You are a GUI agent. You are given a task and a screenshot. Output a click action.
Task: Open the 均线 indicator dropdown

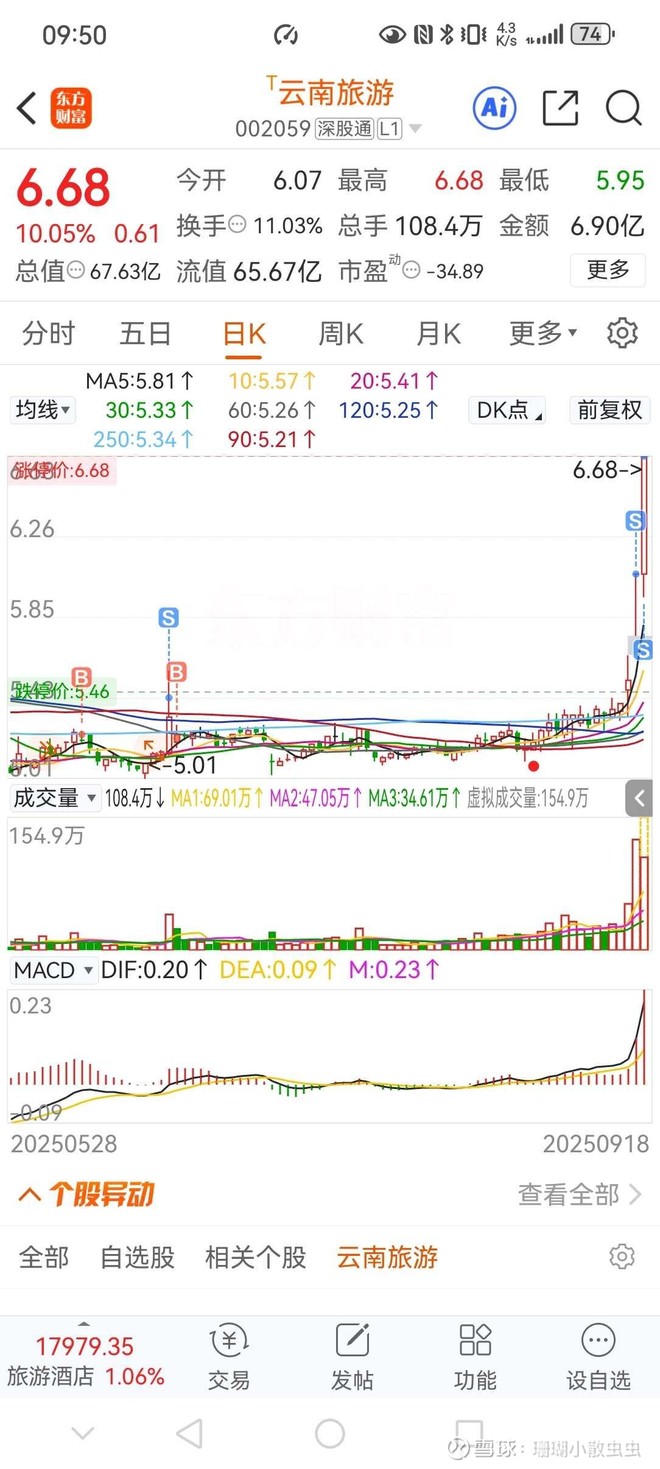43,410
